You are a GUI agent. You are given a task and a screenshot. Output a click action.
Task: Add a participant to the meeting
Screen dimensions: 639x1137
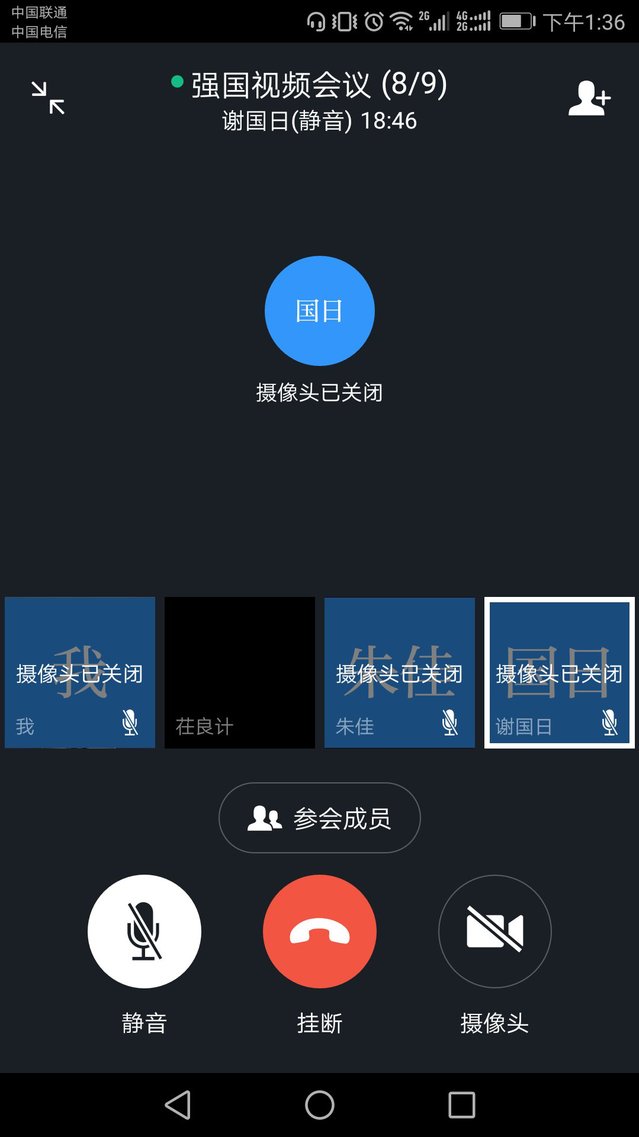(x=589, y=97)
